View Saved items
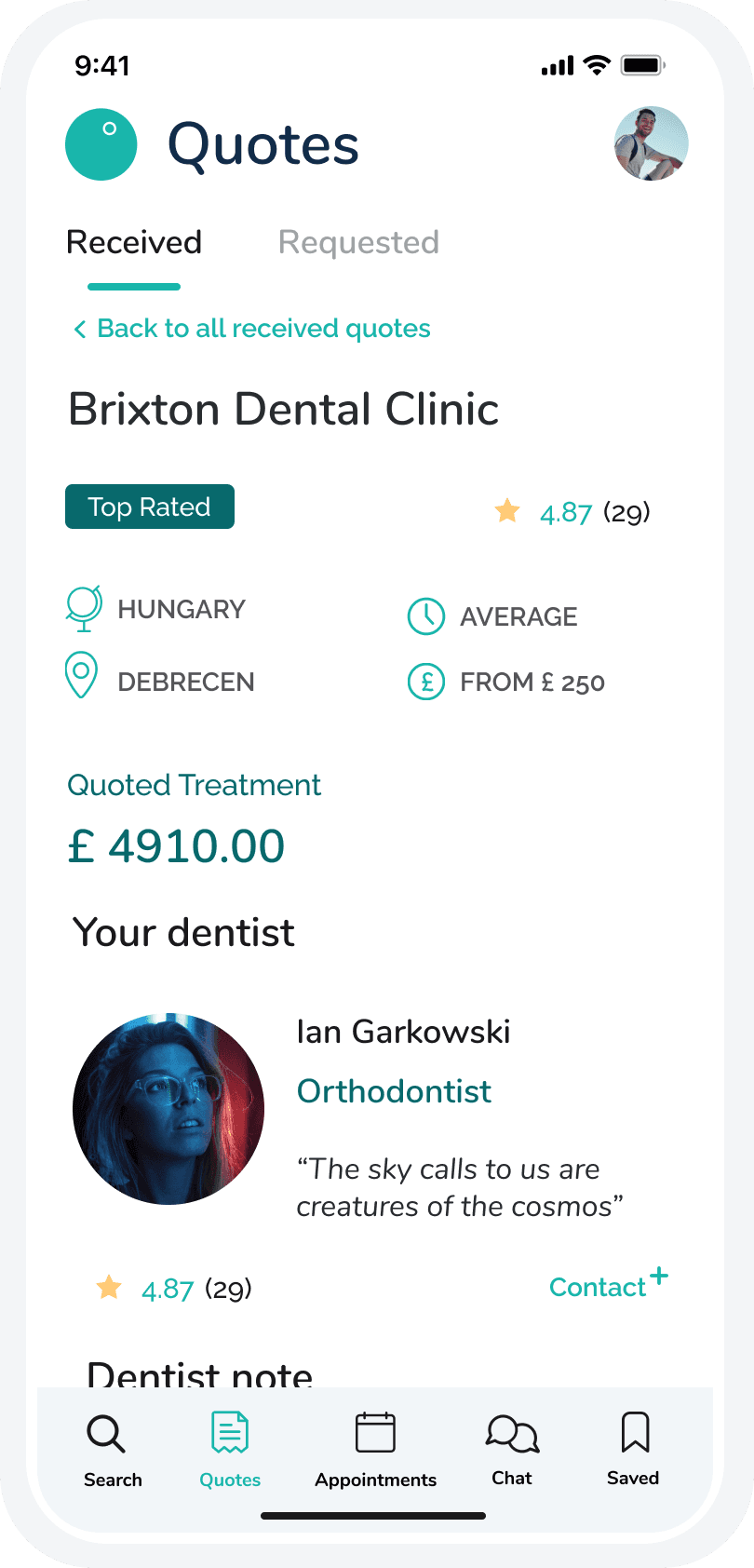Image resolution: width=754 pixels, height=1568 pixels. [634, 1450]
